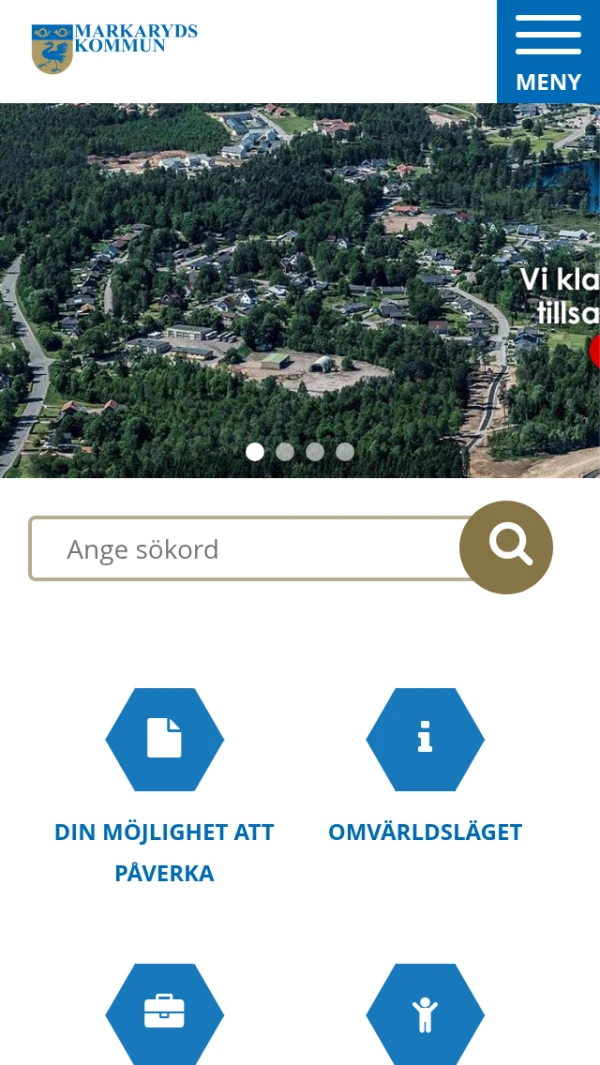Go to Markaryds Kommun home via logo
The image size is (600, 1065).
coord(114,48)
